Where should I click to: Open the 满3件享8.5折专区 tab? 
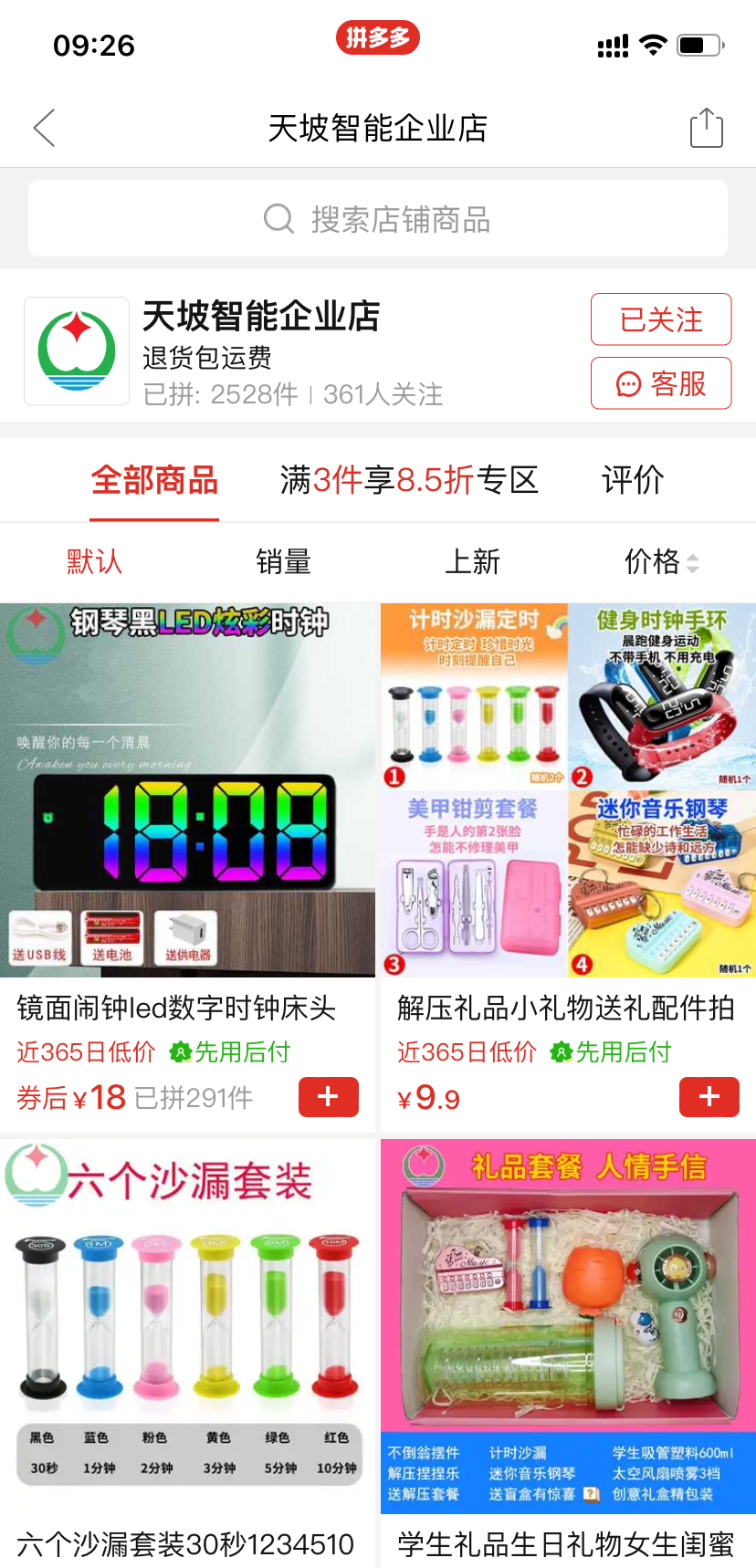409,480
